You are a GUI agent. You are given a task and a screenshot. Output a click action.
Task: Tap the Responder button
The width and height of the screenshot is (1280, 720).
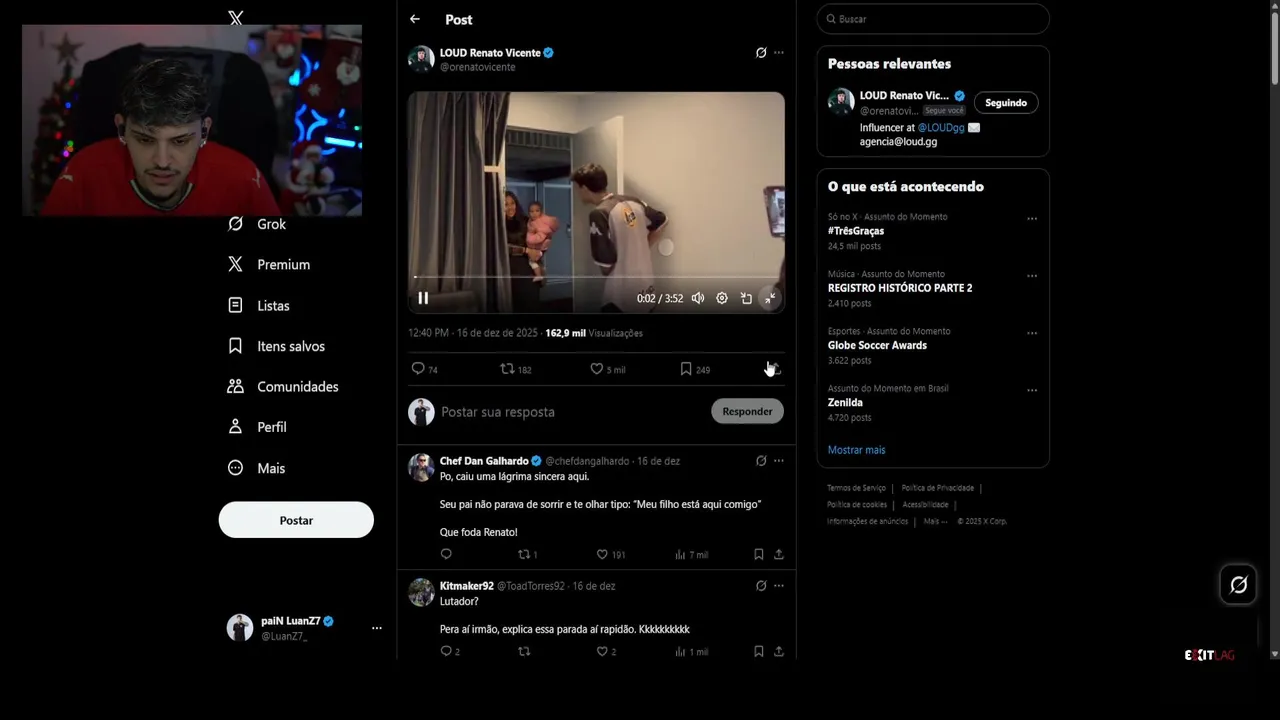tap(747, 411)
